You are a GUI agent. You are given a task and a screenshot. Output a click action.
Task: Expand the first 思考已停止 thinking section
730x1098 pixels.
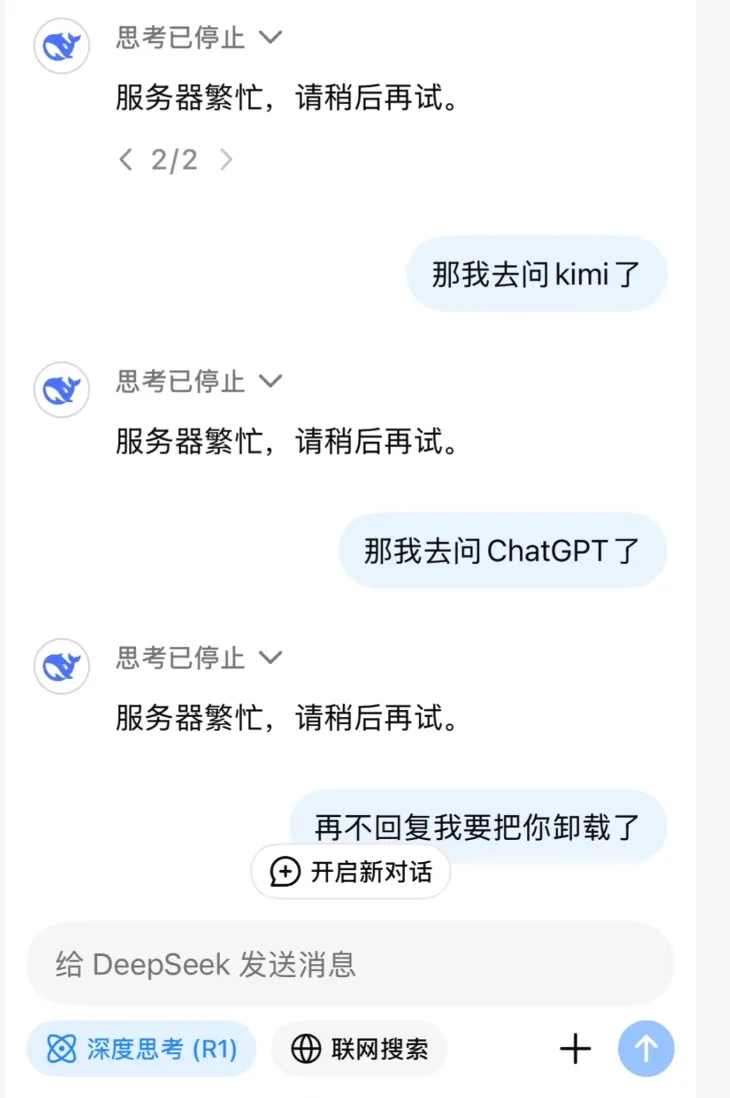[x=270, y=37]
